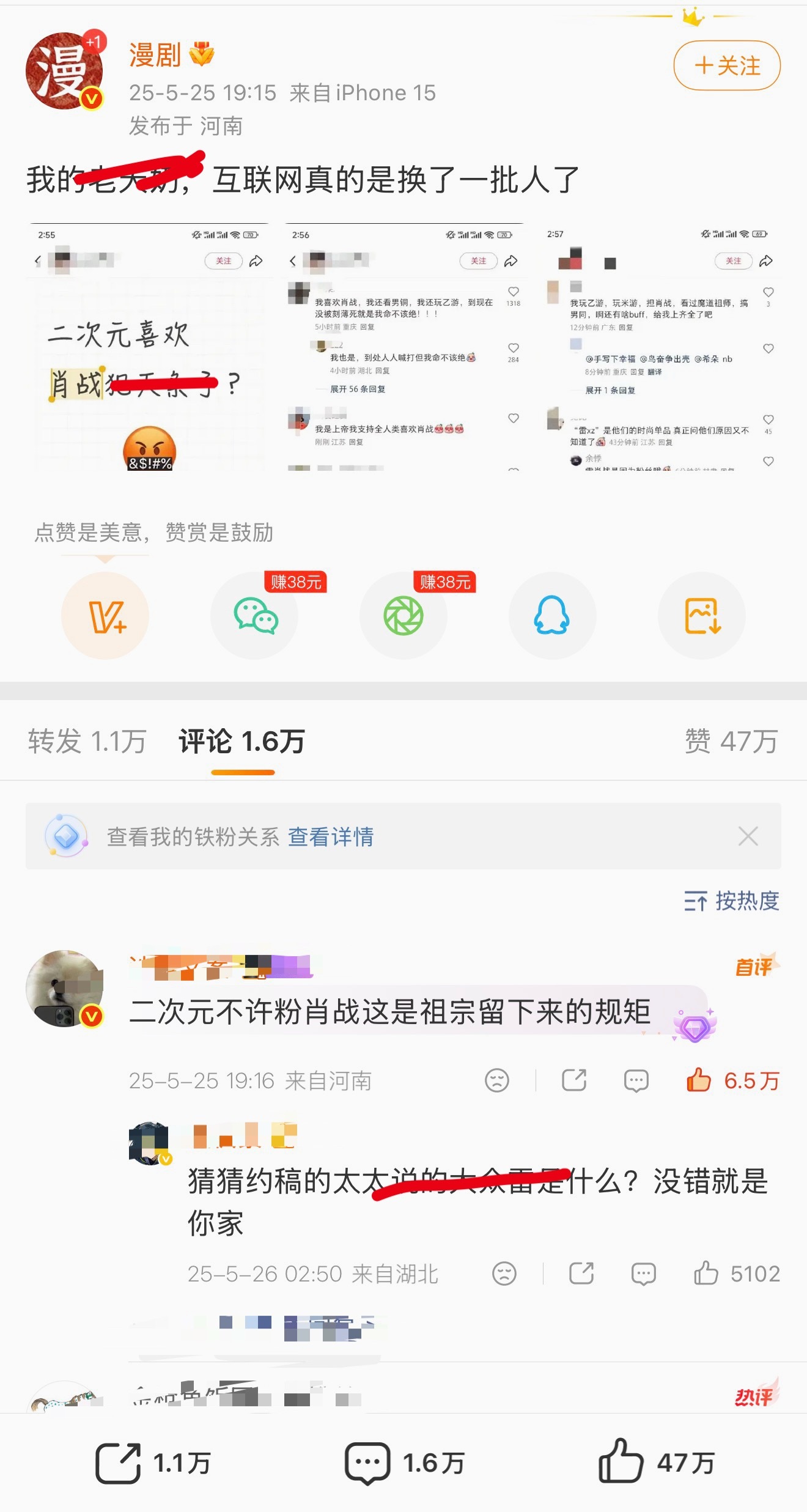Tap the orange V+ reward icon
This screenshot has height=1512, width=807.
[x=105, y=616]
